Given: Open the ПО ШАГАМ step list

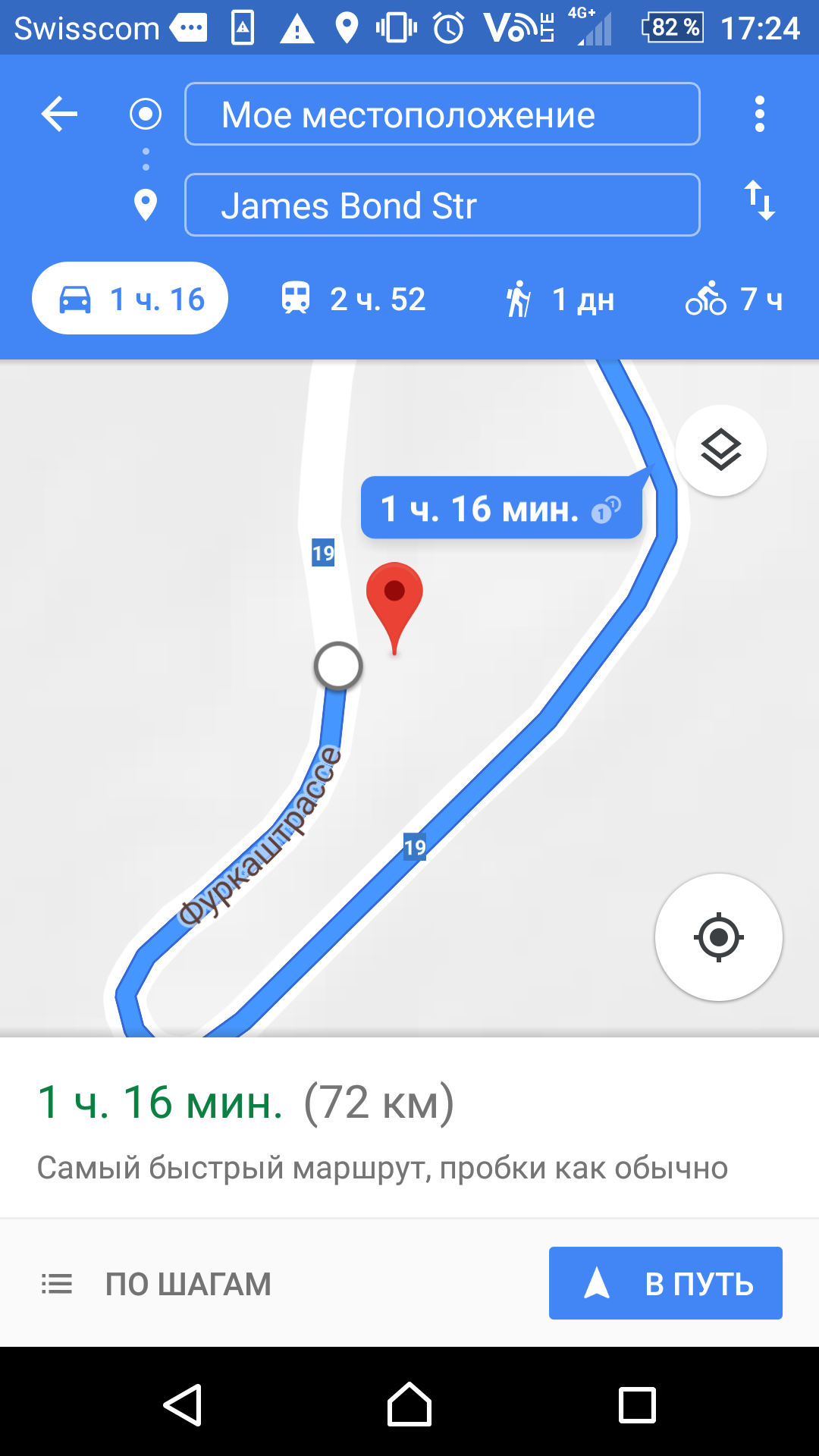Looking at the screenshot, I should [x=157, y=1284].
